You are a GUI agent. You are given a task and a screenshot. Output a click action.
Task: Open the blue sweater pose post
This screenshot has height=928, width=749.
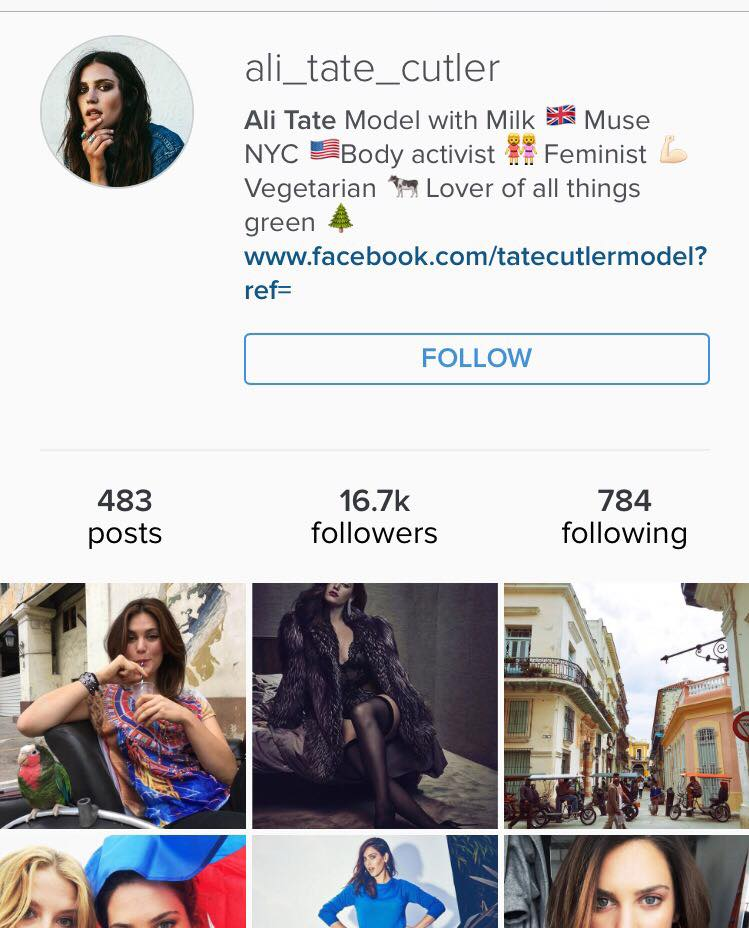[x=375, y=882]
